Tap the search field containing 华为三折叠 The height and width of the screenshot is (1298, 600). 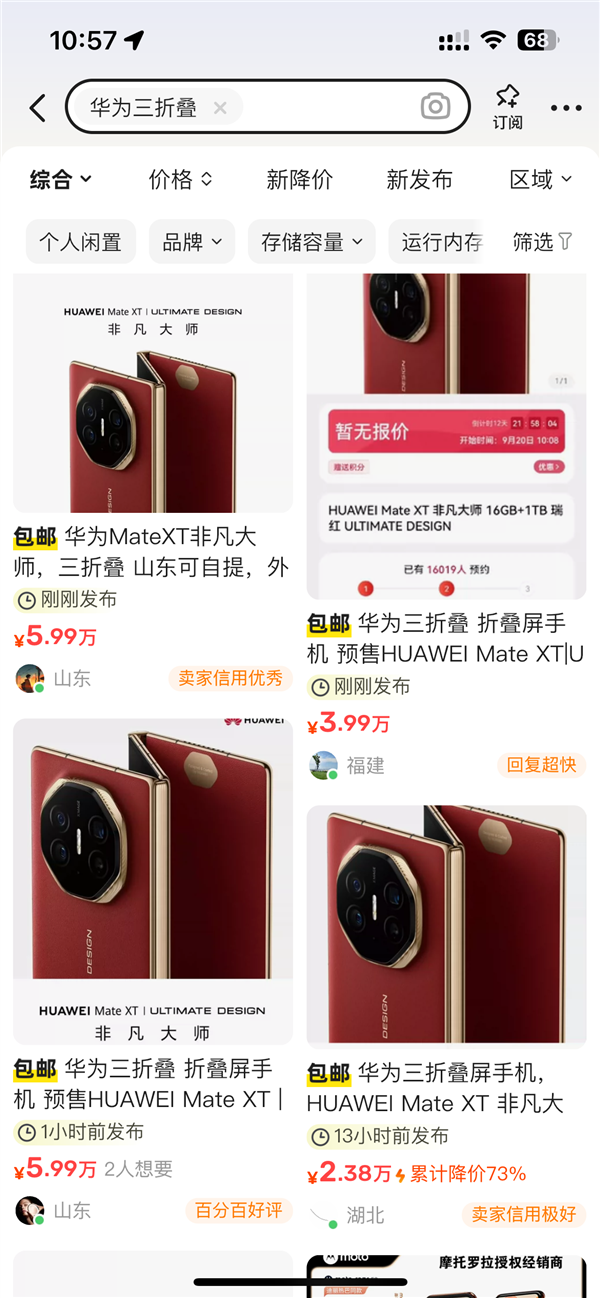[x=300, y=107]
